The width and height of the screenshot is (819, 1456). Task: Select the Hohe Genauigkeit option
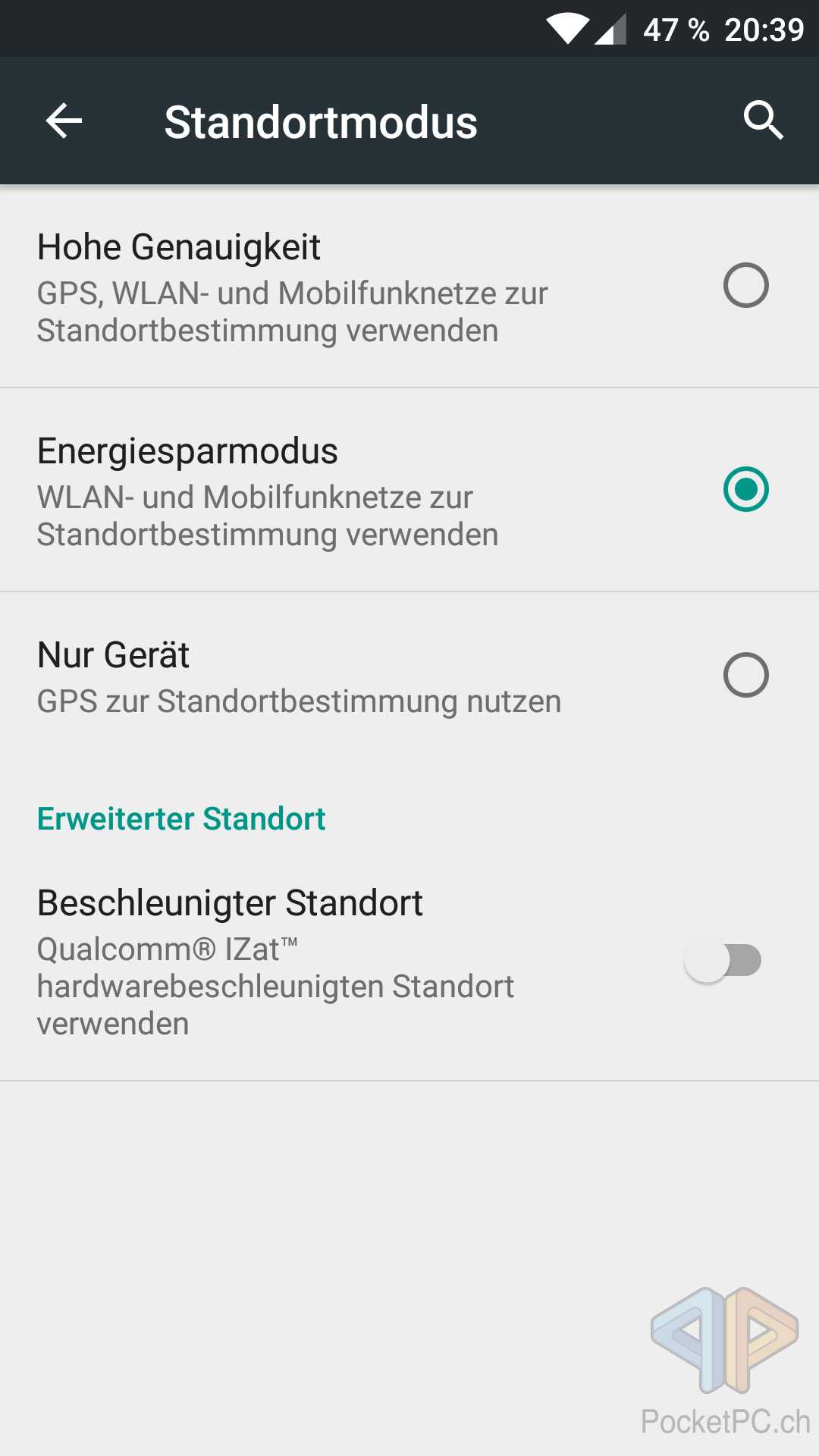point(745,285)
